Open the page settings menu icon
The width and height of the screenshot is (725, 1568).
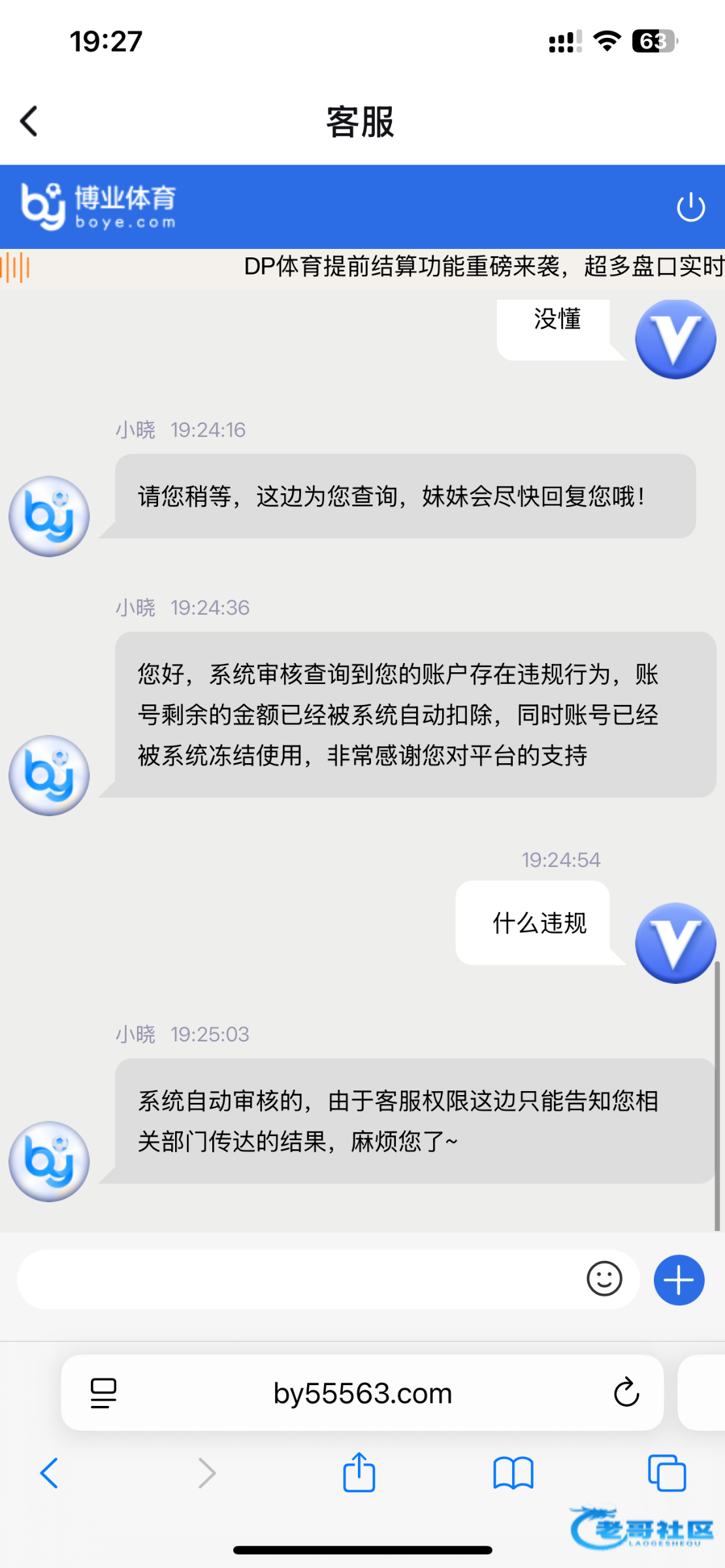tap(103, 1393)
